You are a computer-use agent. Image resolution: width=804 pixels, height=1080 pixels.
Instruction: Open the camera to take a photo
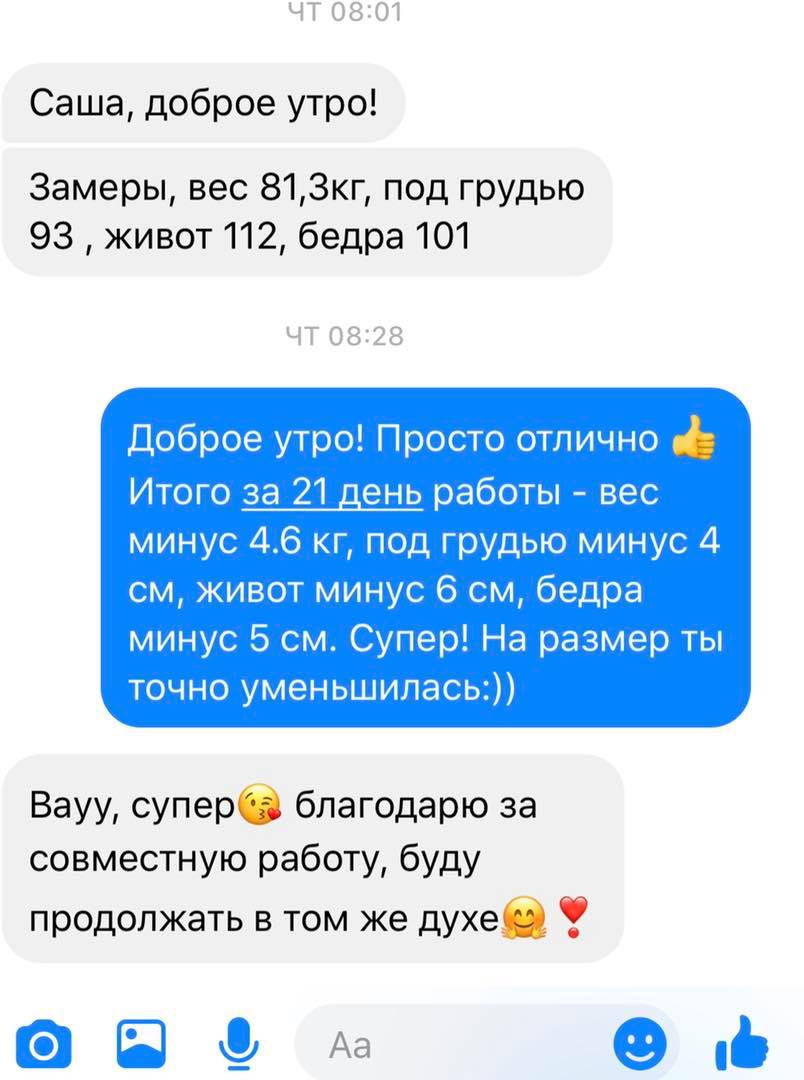(43, 1045)
